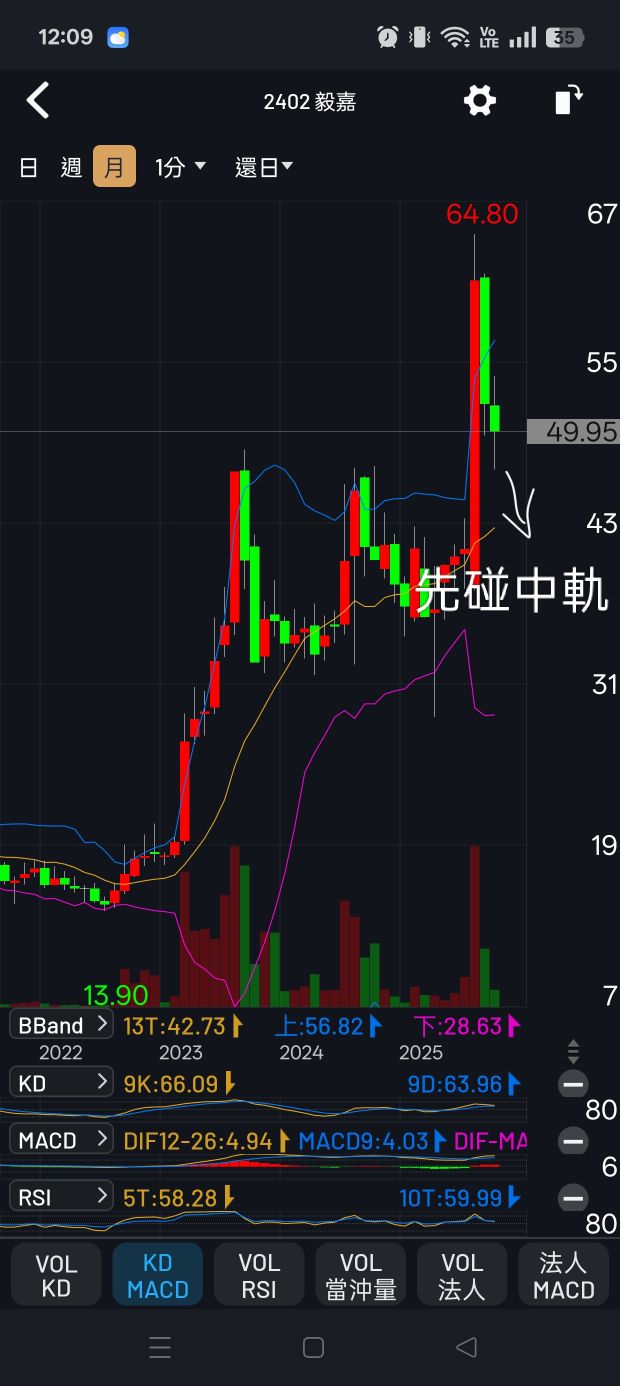Tap the system home button
Screen dimensions: 620x1386
click(313, 1348)
